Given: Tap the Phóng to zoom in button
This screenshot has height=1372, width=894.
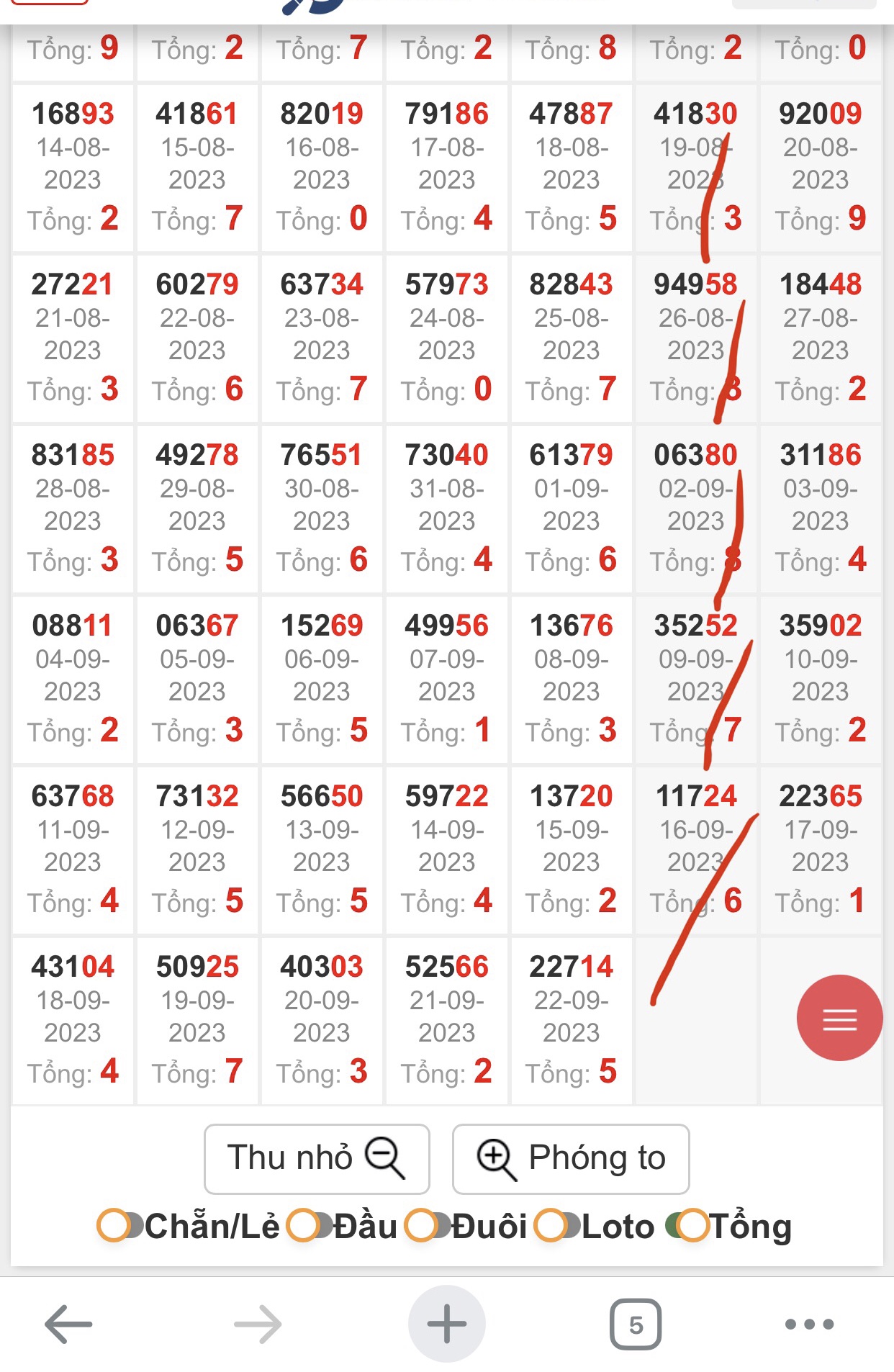Looking at the screenshot, I should [x=570, y=1158].
